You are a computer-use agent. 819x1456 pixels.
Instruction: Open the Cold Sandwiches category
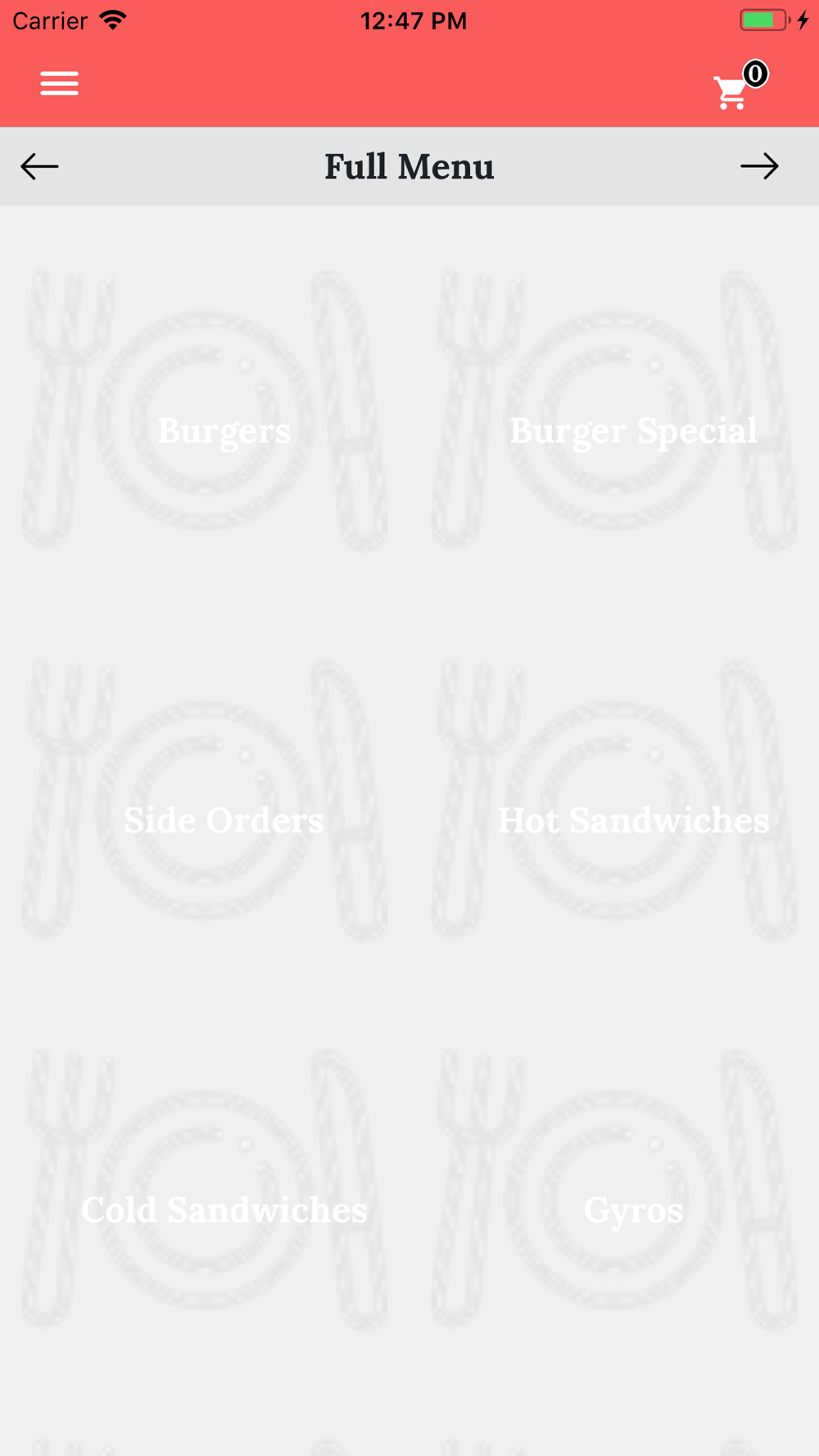click(x=205, y=1191)
